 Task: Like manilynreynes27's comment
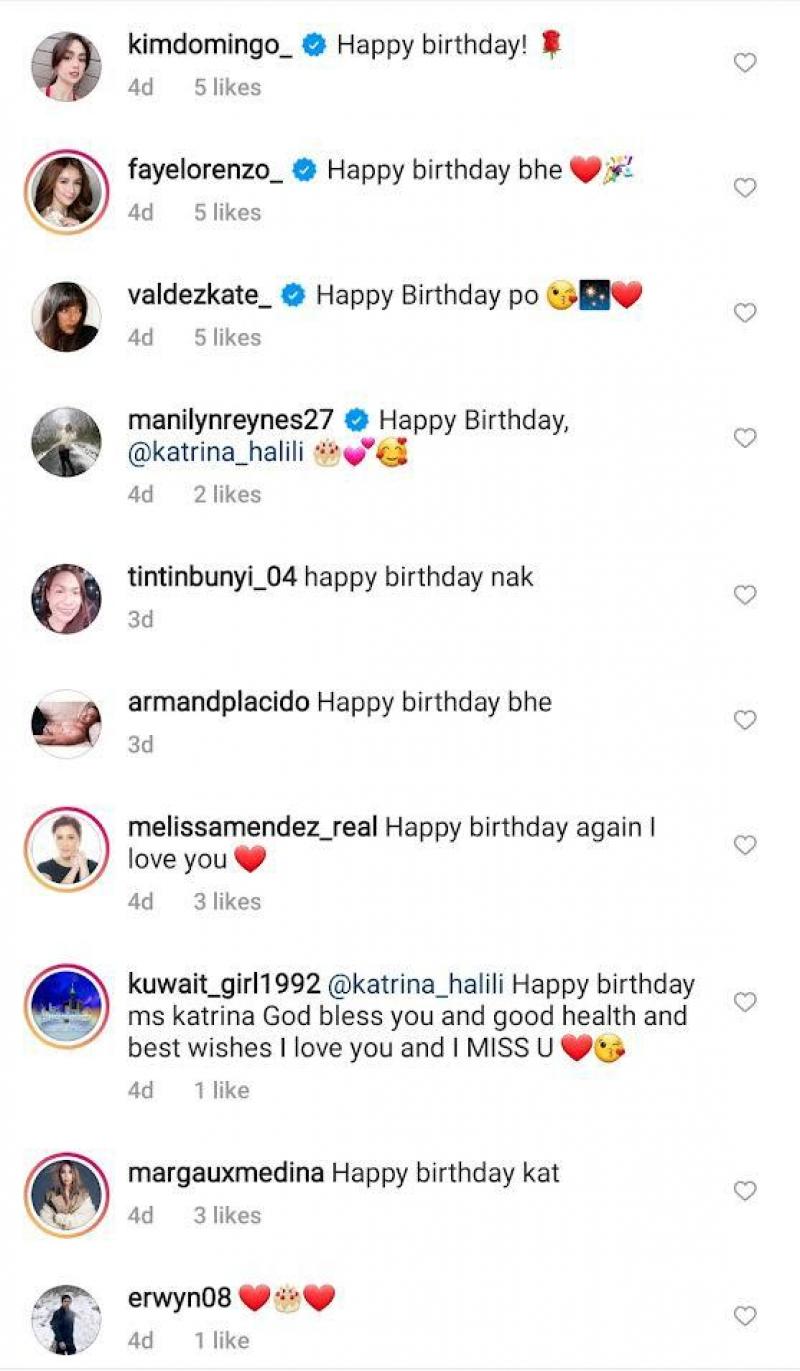coord(744,438)
